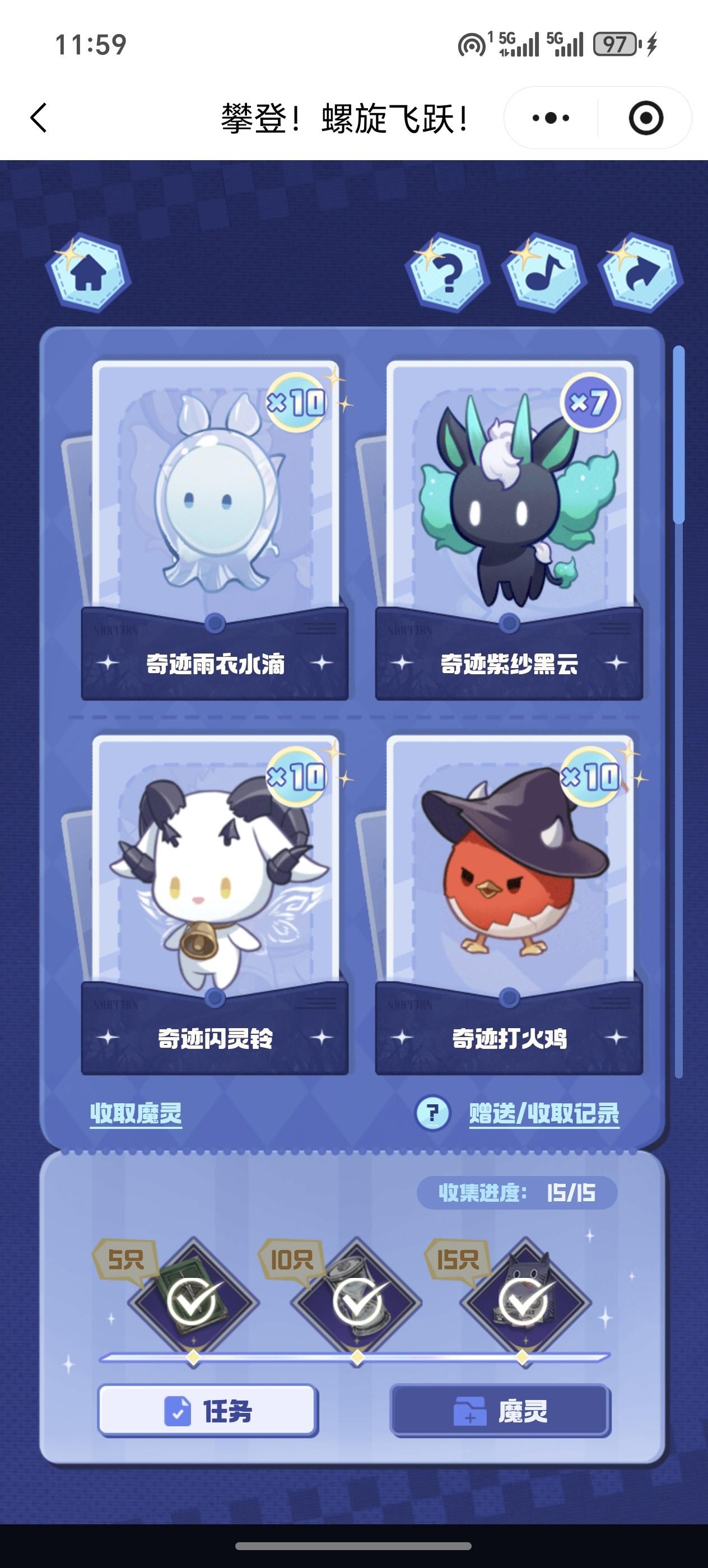Toggle the background music note icon
This screenshot has height=1568, width=708.
pos(544,273)
